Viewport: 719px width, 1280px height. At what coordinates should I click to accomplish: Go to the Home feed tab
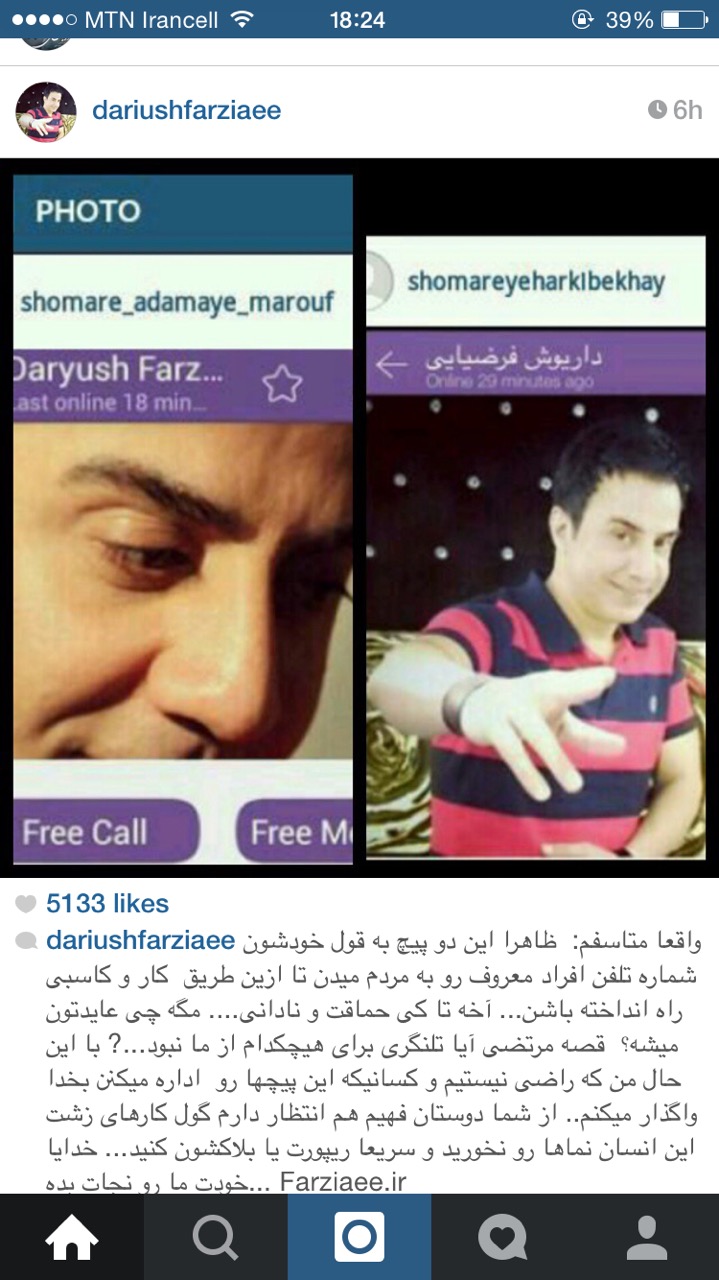point(72,1238)
